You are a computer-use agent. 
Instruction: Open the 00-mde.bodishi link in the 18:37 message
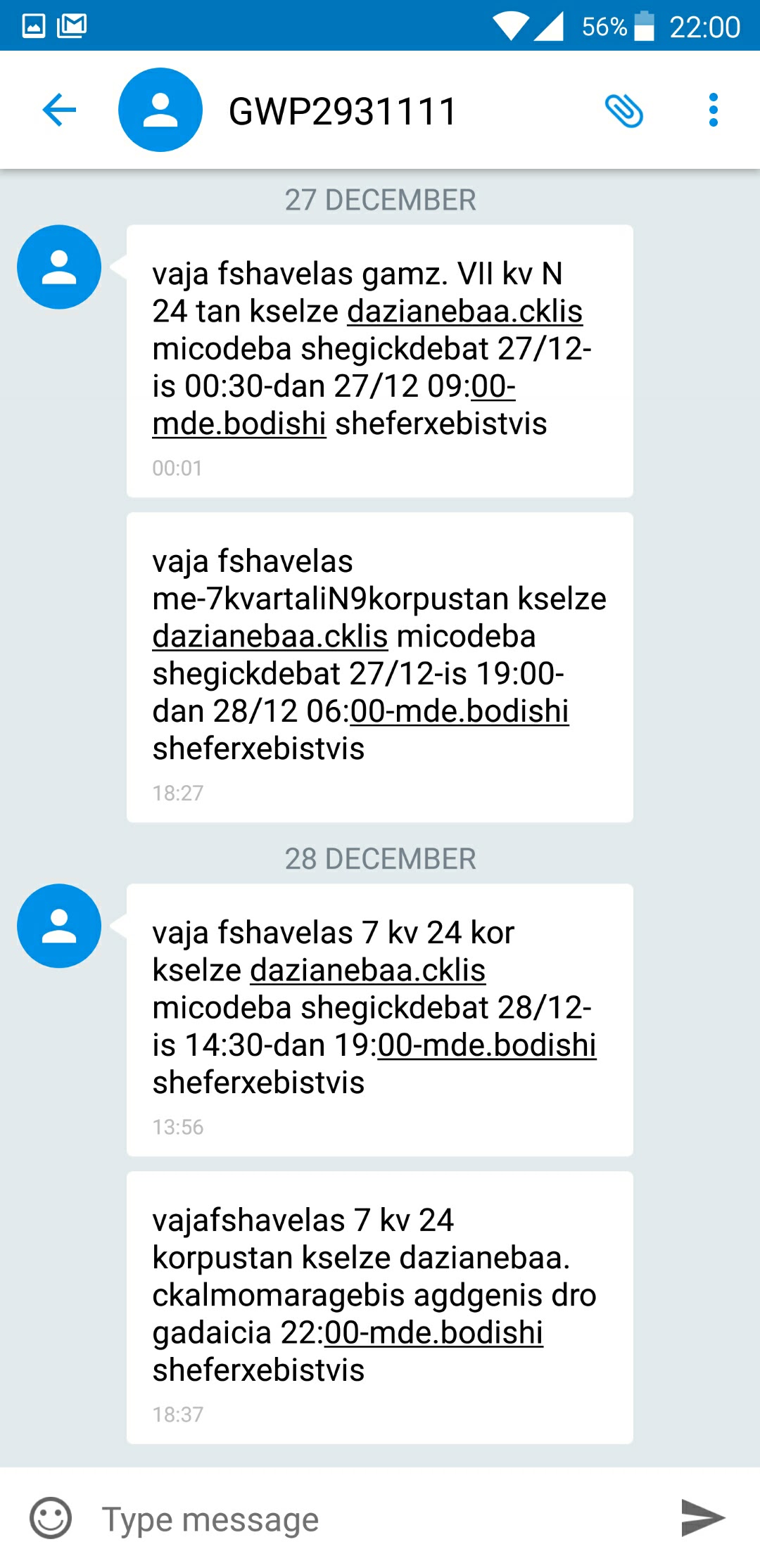(433, 1333)
